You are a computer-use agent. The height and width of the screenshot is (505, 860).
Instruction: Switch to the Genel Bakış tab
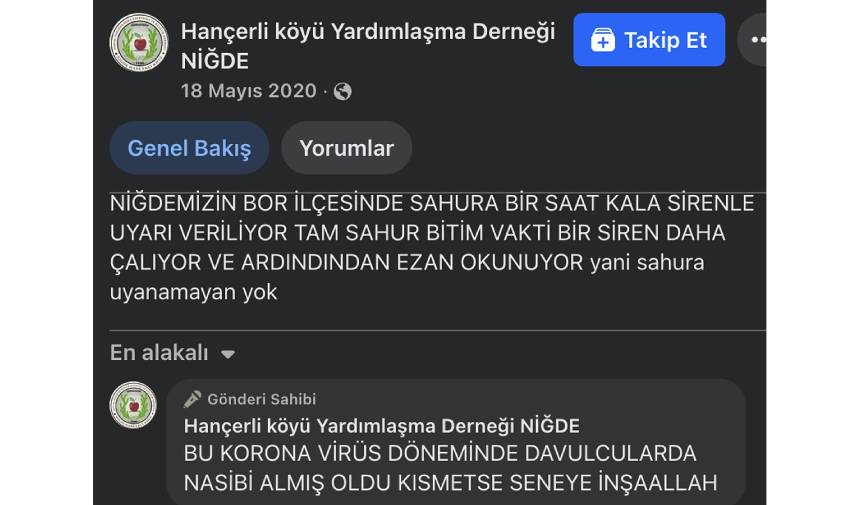[x=189, y=149]
